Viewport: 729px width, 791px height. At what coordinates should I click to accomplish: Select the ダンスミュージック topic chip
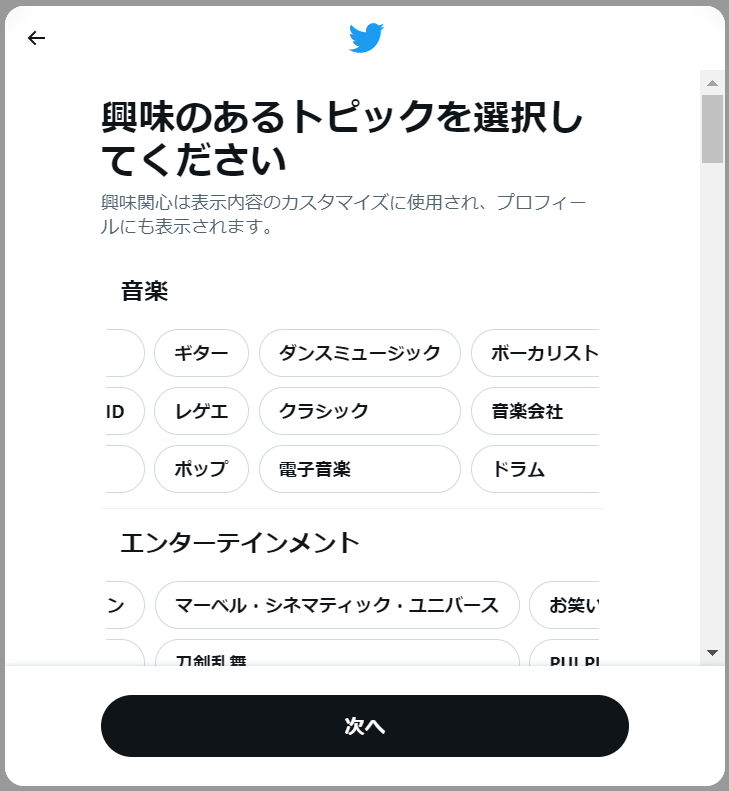(359, 353)
